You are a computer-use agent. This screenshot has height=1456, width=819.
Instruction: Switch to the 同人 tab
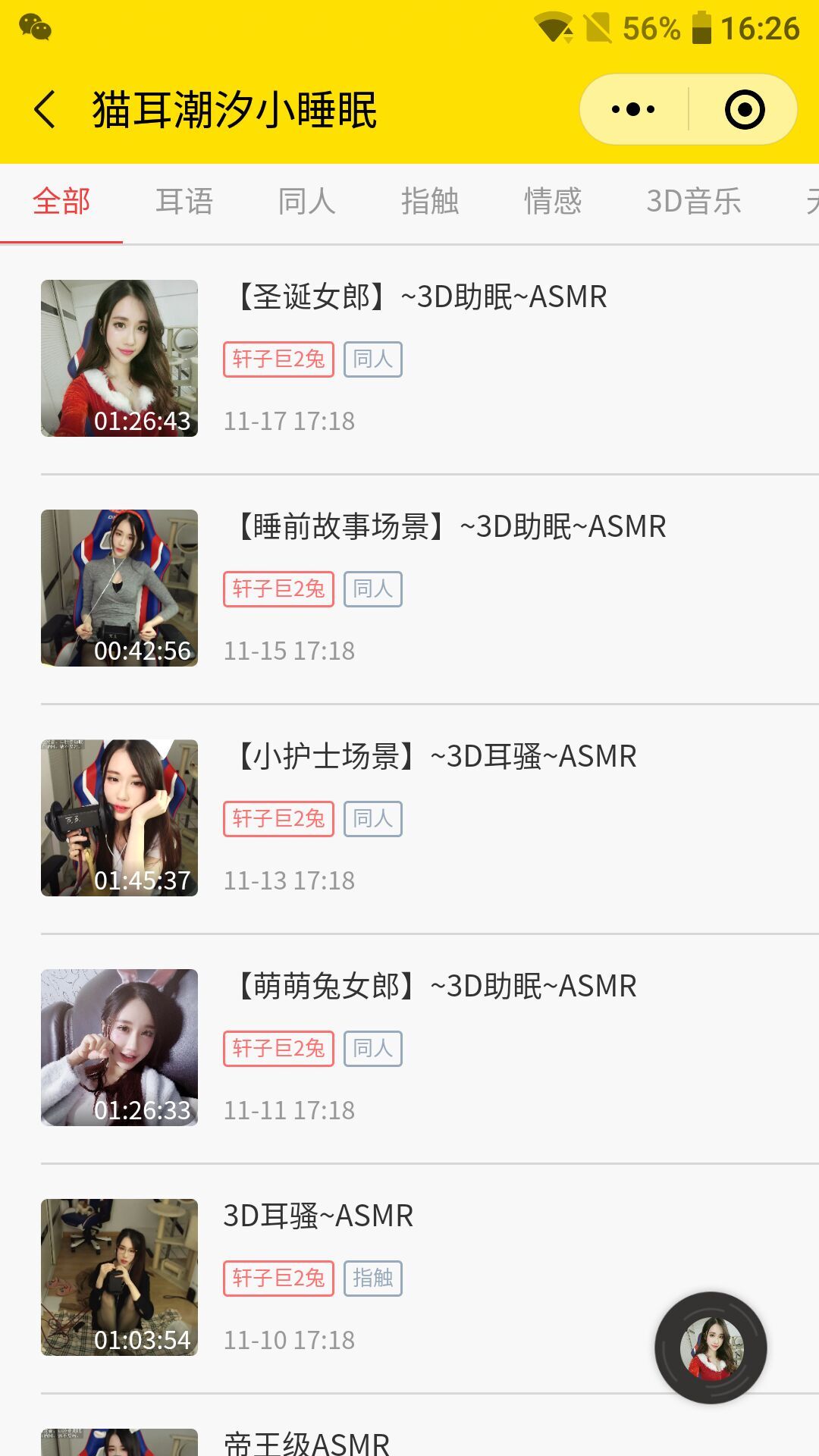pos(307,202)
